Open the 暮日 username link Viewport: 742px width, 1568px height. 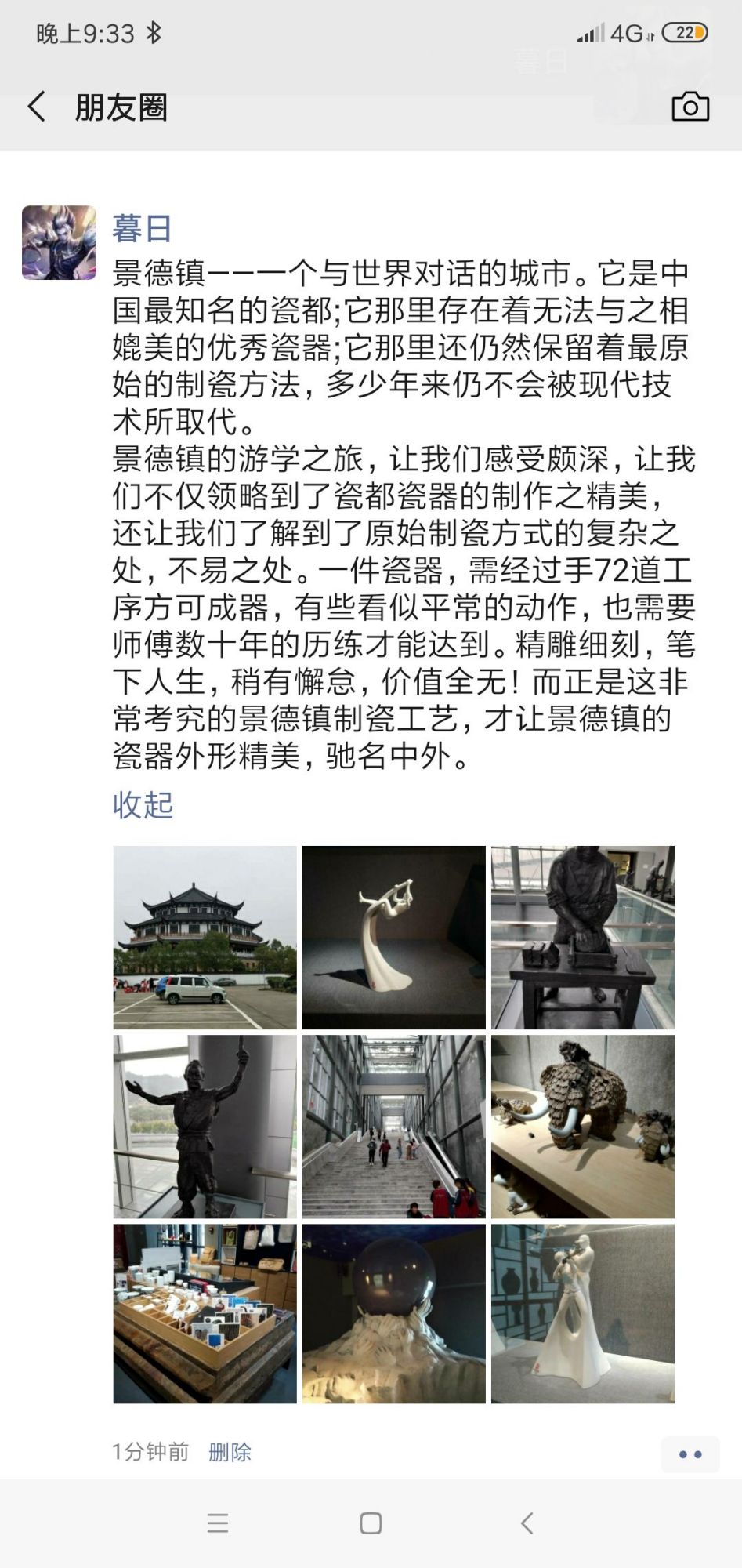tap(142, 228)
